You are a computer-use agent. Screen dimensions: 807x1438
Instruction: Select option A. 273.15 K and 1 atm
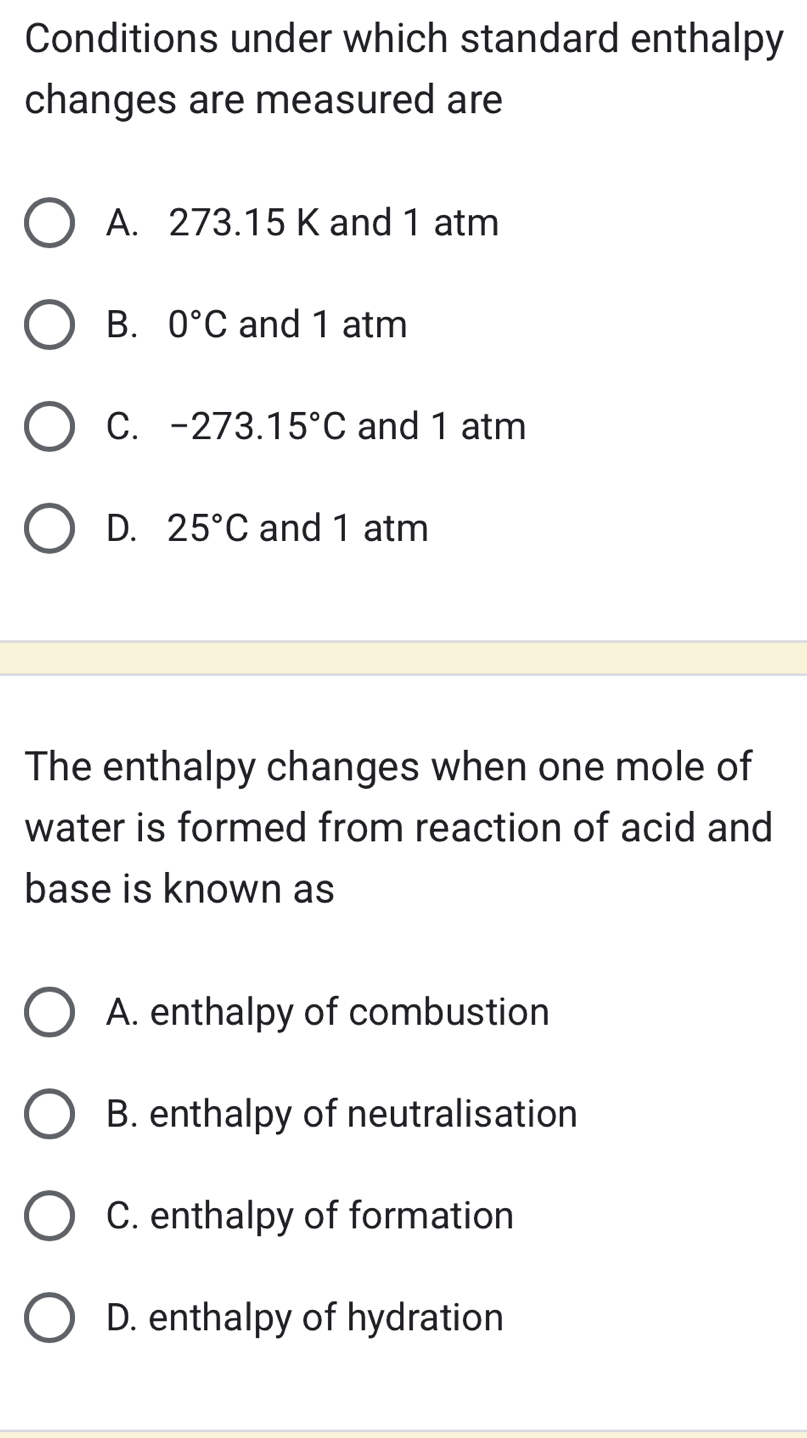click(49, 223)
